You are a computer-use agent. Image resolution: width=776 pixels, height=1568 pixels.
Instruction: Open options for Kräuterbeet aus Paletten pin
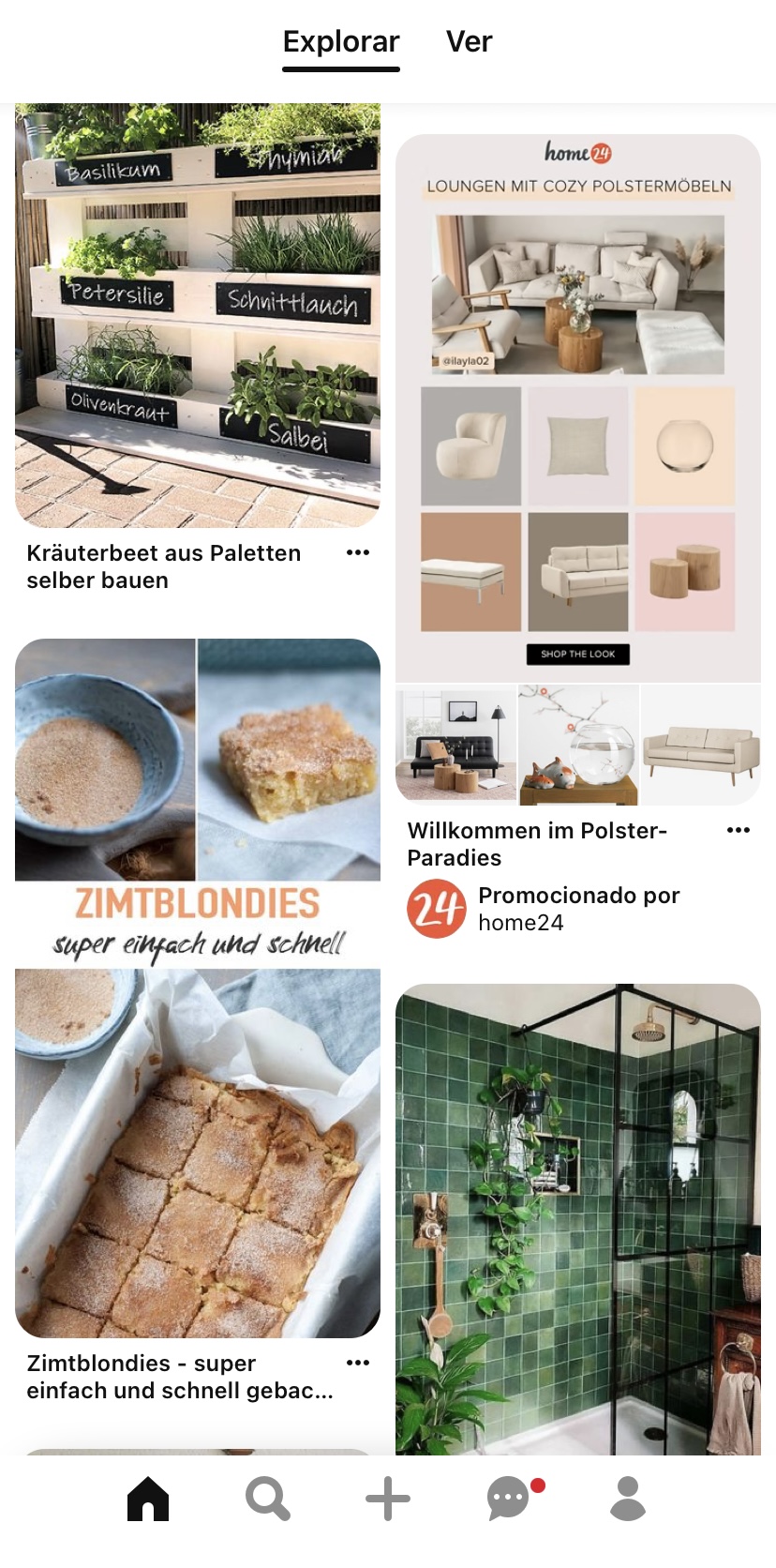(358, 552)
